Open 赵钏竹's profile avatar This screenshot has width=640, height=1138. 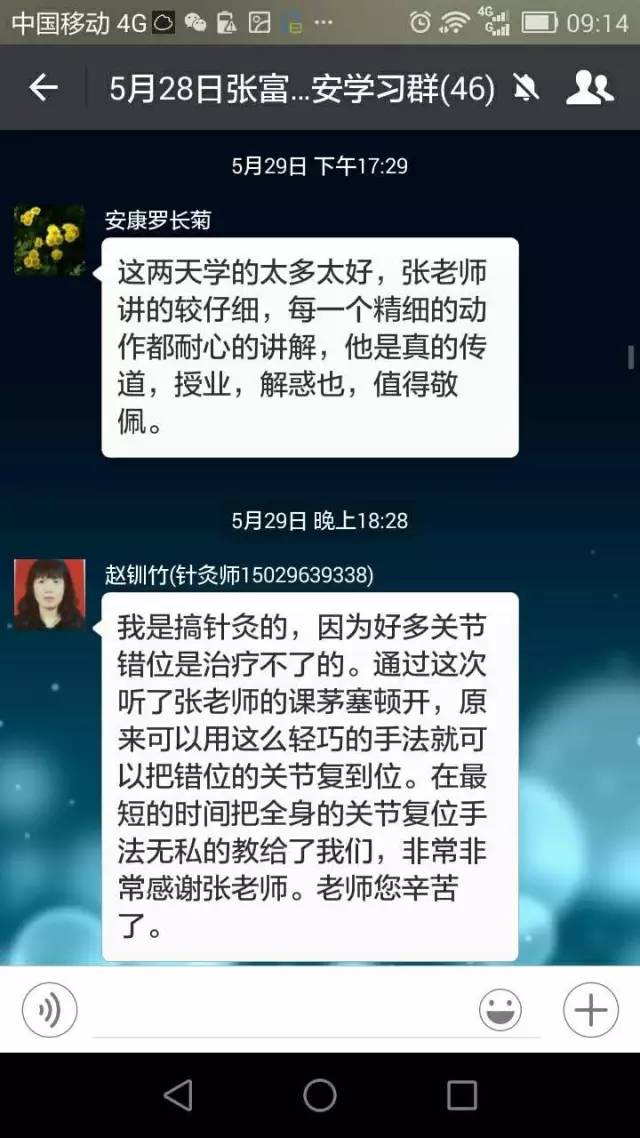[x=49, y=594]
